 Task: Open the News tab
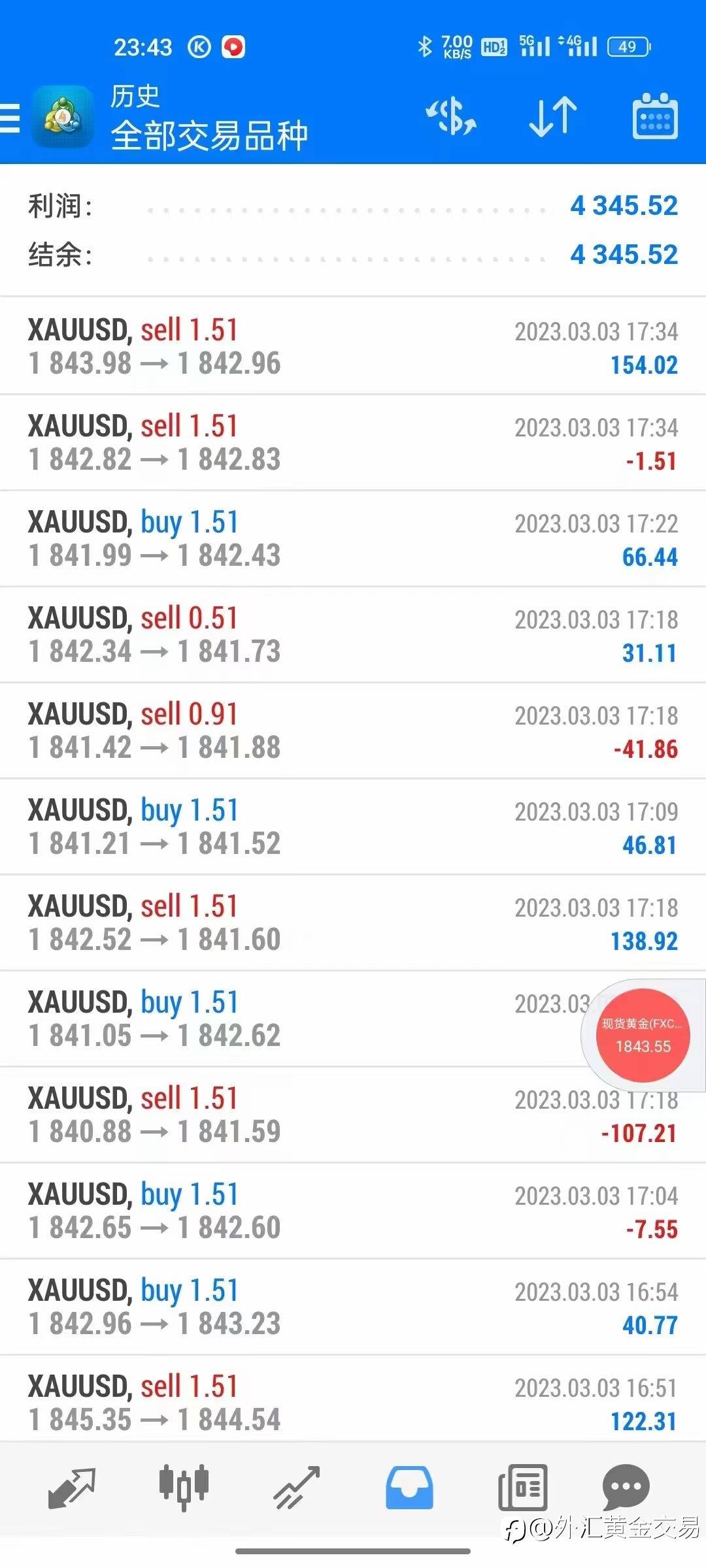522,1488
